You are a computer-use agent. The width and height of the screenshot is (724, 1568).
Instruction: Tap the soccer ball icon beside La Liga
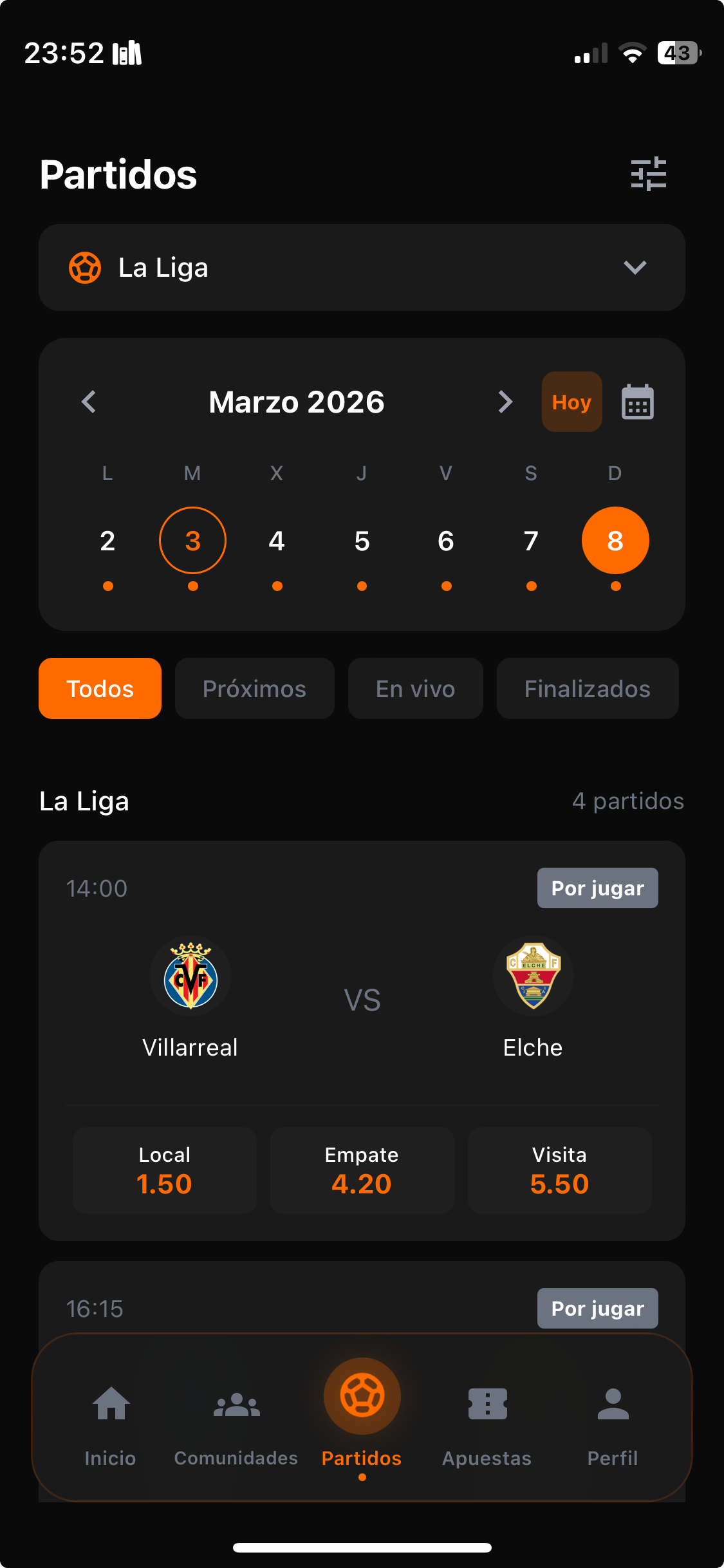(x=85, y=267)
